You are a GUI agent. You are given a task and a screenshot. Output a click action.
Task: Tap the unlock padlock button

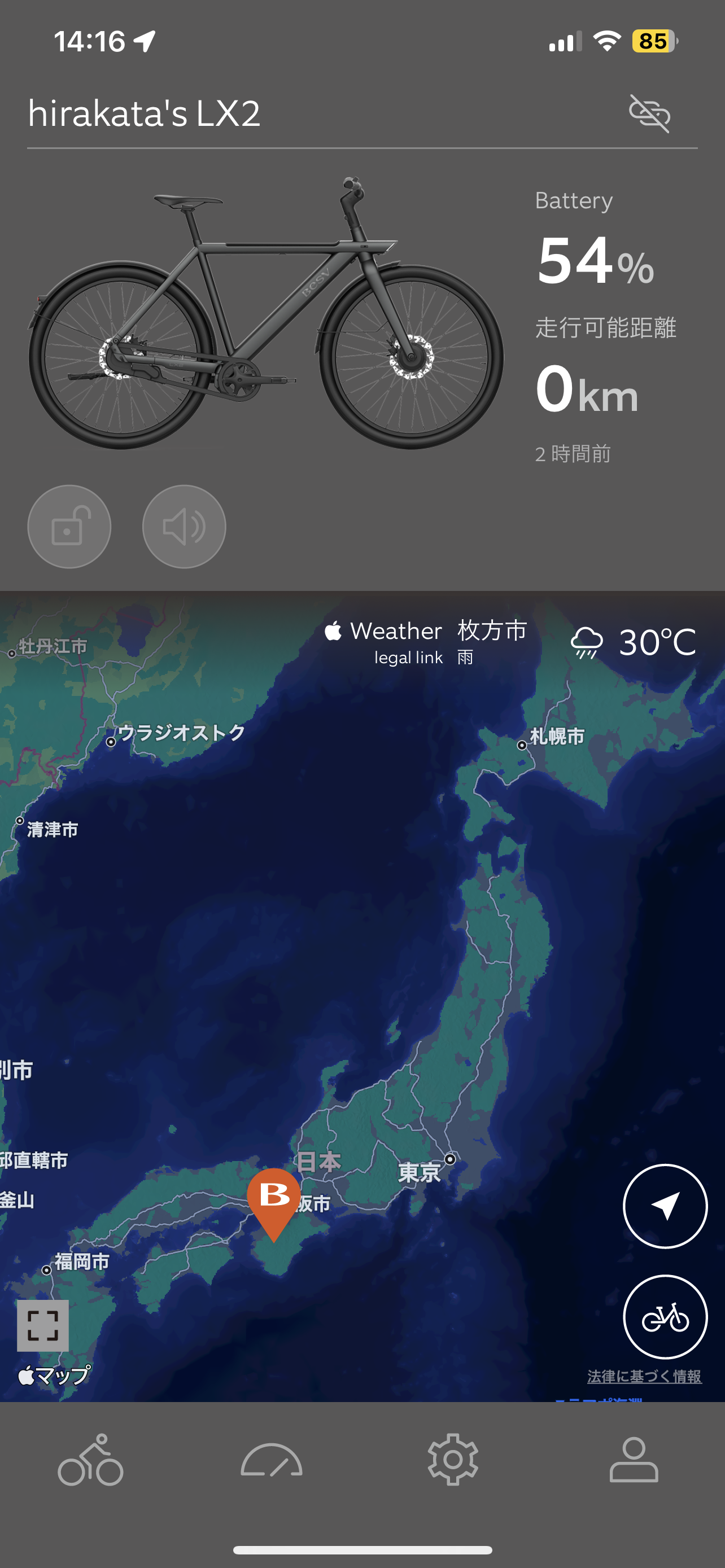point(69,527)
